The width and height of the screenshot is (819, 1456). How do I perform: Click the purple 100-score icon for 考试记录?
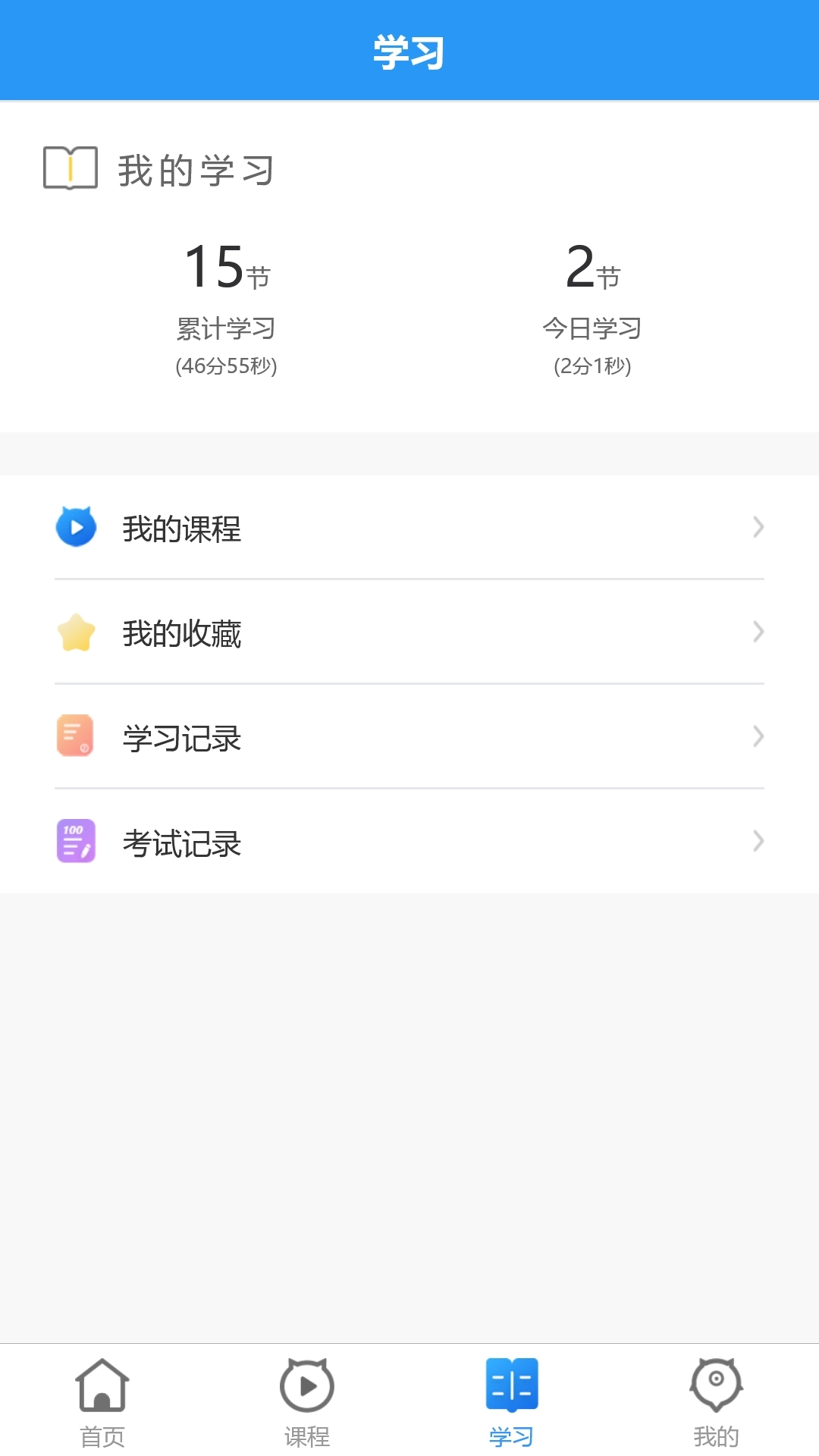click(77, 842)
